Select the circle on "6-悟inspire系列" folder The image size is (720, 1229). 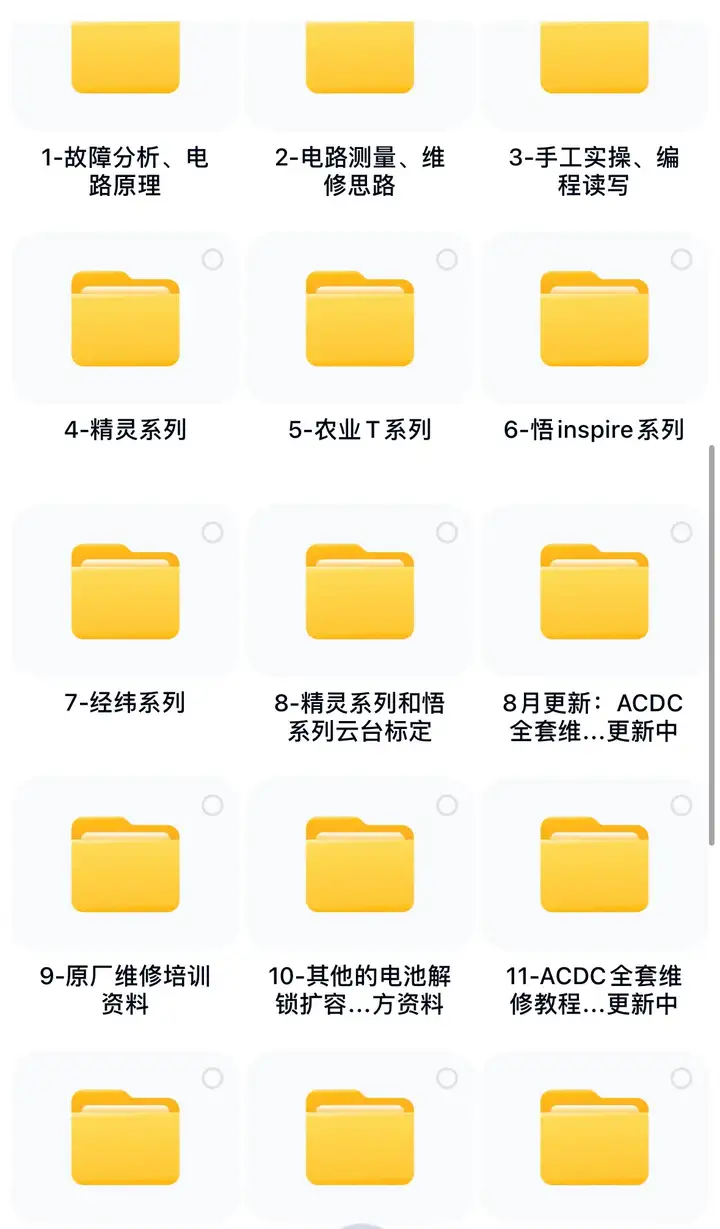(683, 260)
